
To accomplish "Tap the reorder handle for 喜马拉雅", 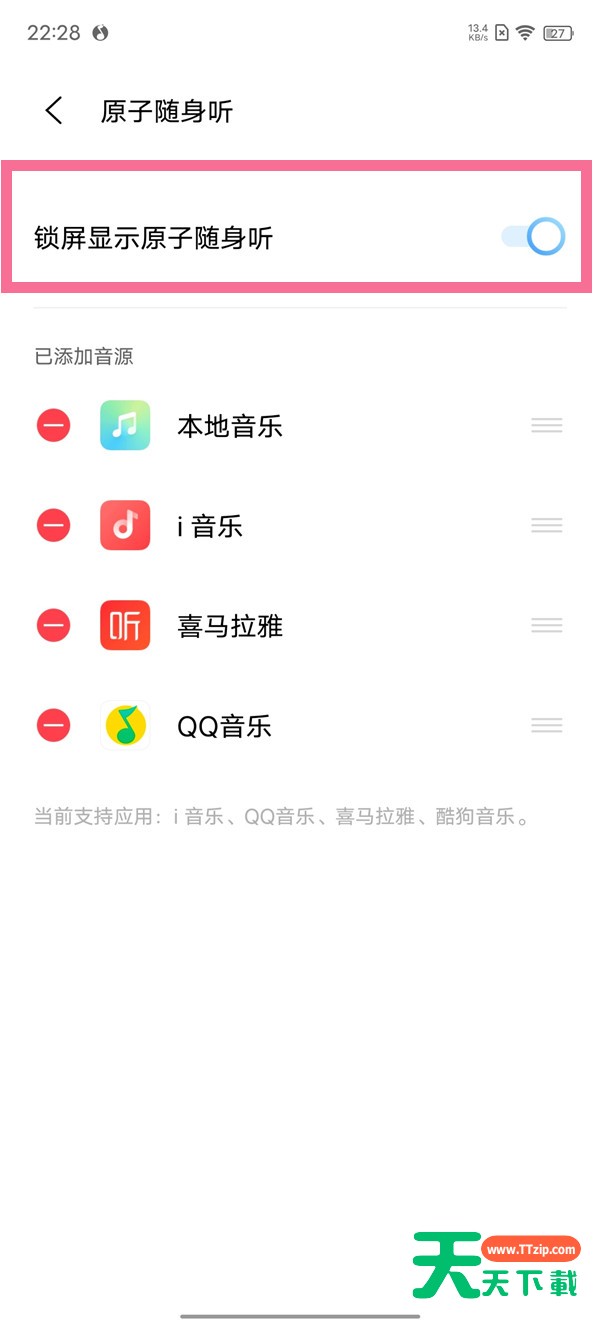I will [x=547, y=626].
